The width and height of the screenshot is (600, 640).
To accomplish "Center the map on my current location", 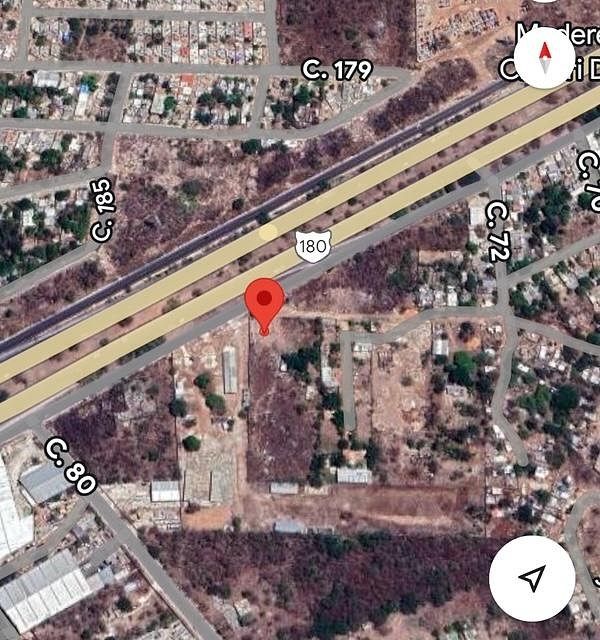I will (x=532, y=578).
